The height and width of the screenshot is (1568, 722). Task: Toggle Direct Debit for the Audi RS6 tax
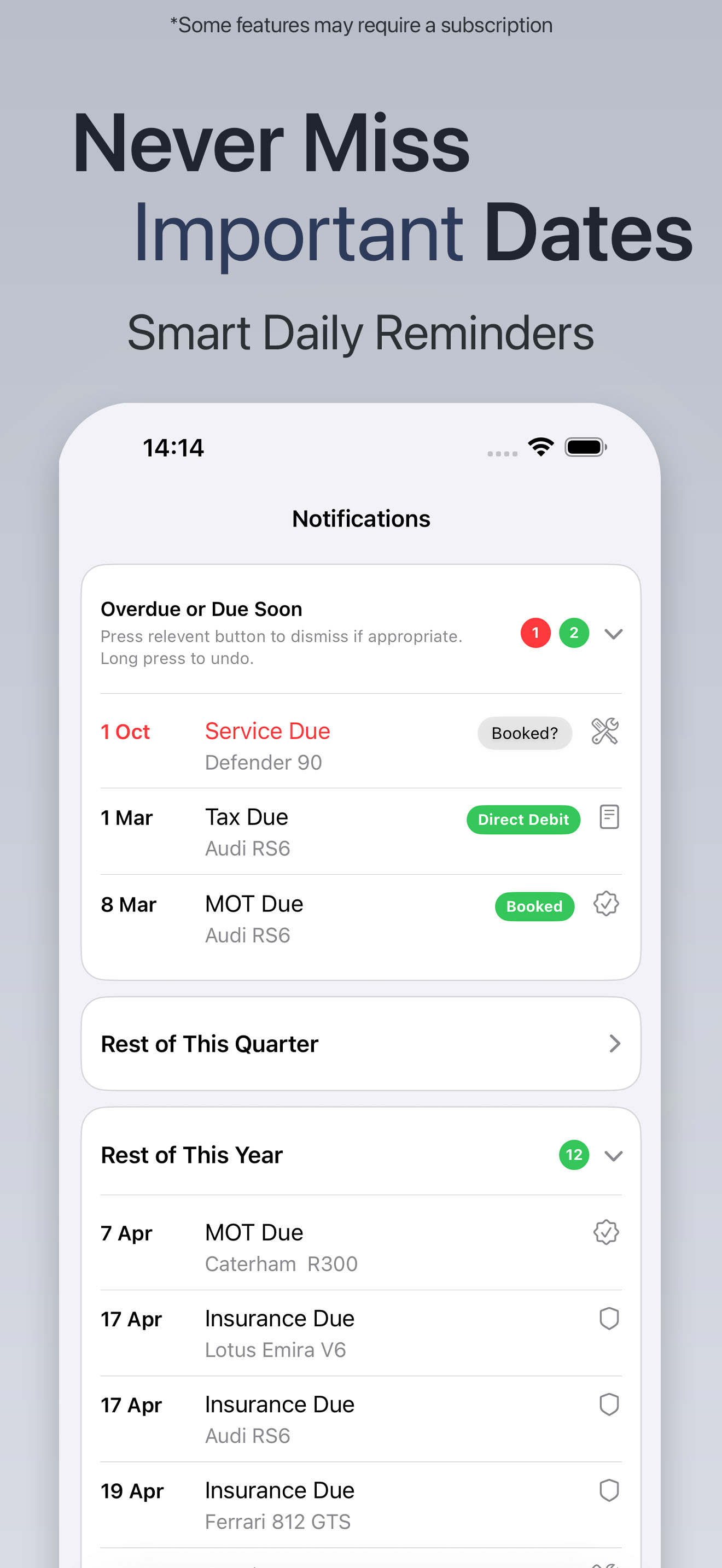point(522,820)
